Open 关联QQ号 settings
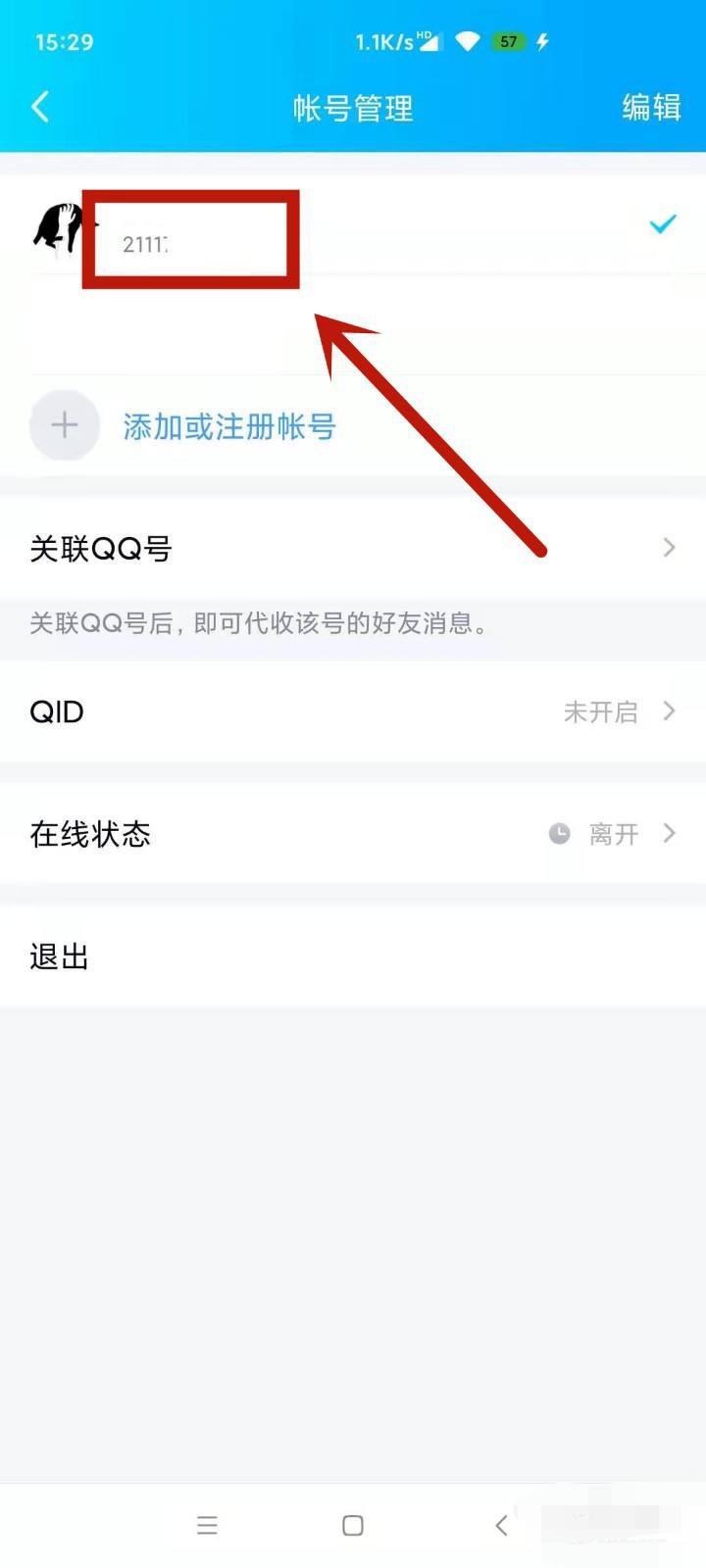Screen dimensions: 706x1568 coord(353,548)
